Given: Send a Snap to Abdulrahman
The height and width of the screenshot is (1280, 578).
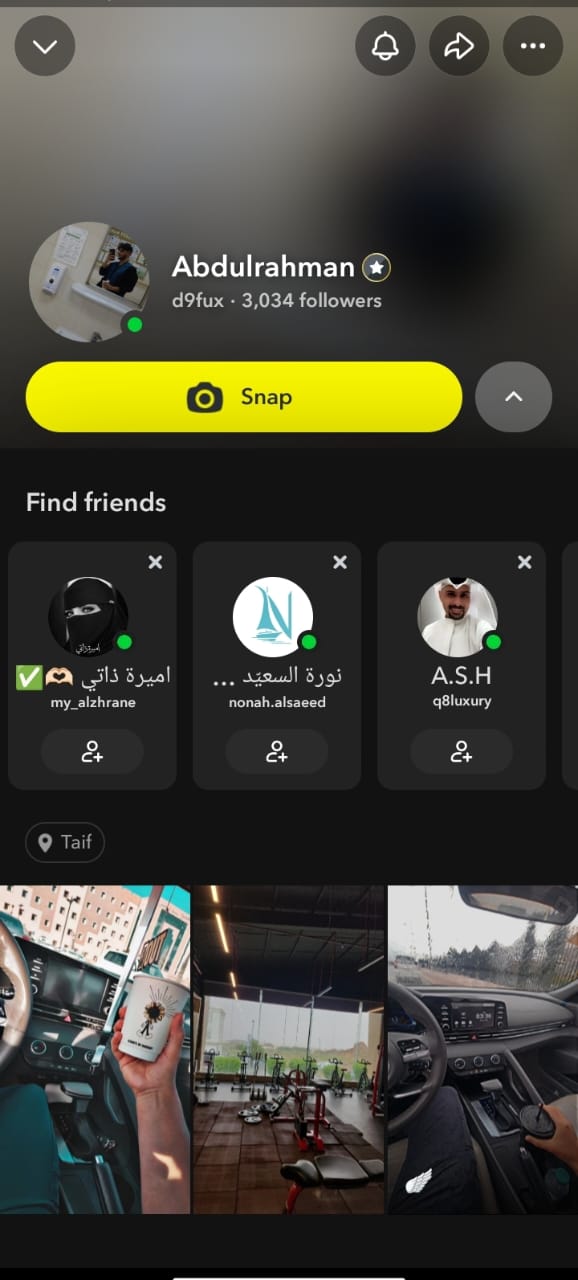Looking at the screenshot, I should [244, 397].
